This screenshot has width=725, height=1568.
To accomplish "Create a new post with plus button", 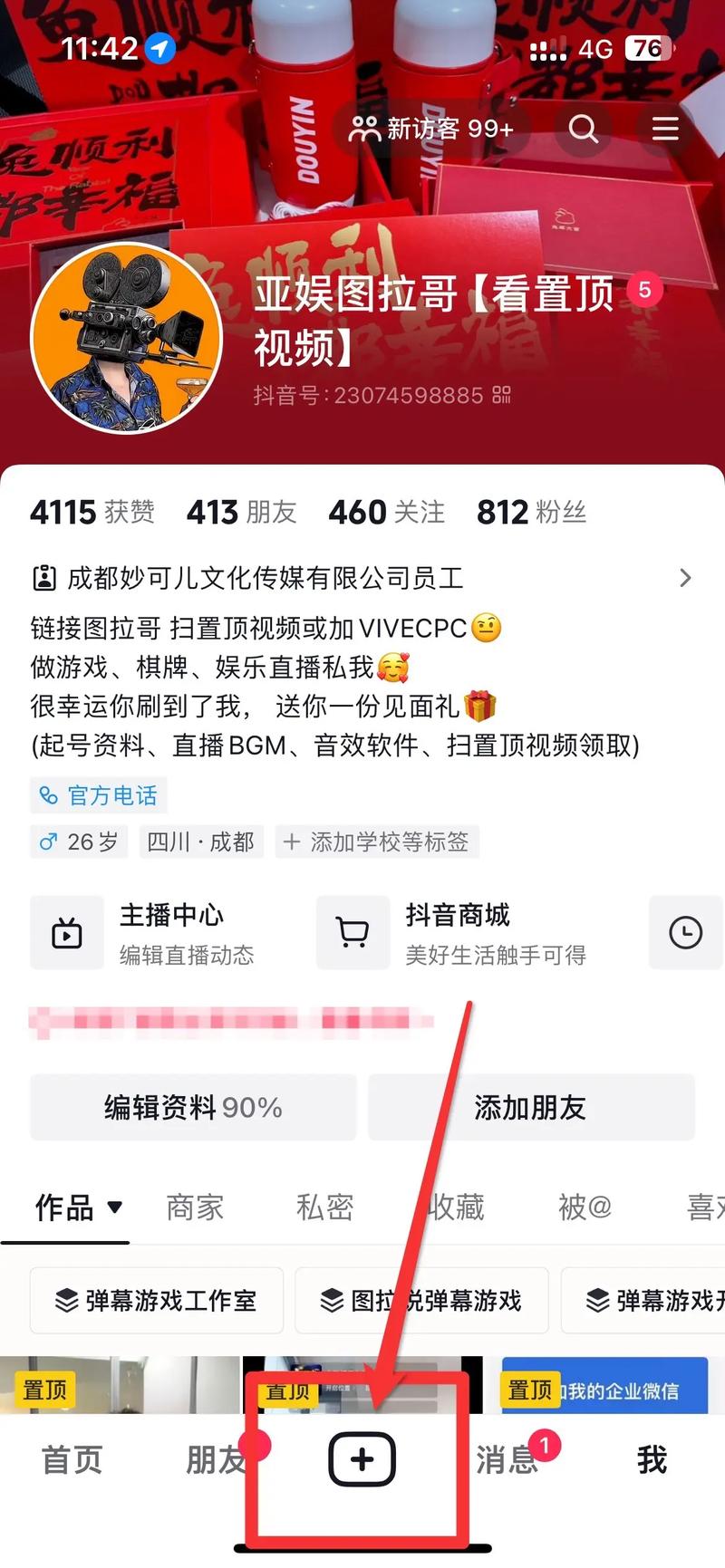I will click(x=362, y=1459).
